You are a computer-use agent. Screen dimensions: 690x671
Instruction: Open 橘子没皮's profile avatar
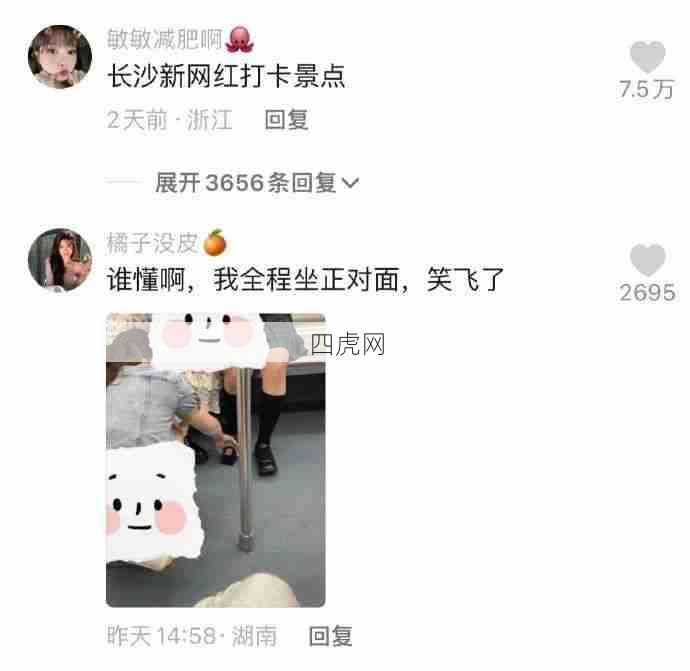(x=60, y=259)
